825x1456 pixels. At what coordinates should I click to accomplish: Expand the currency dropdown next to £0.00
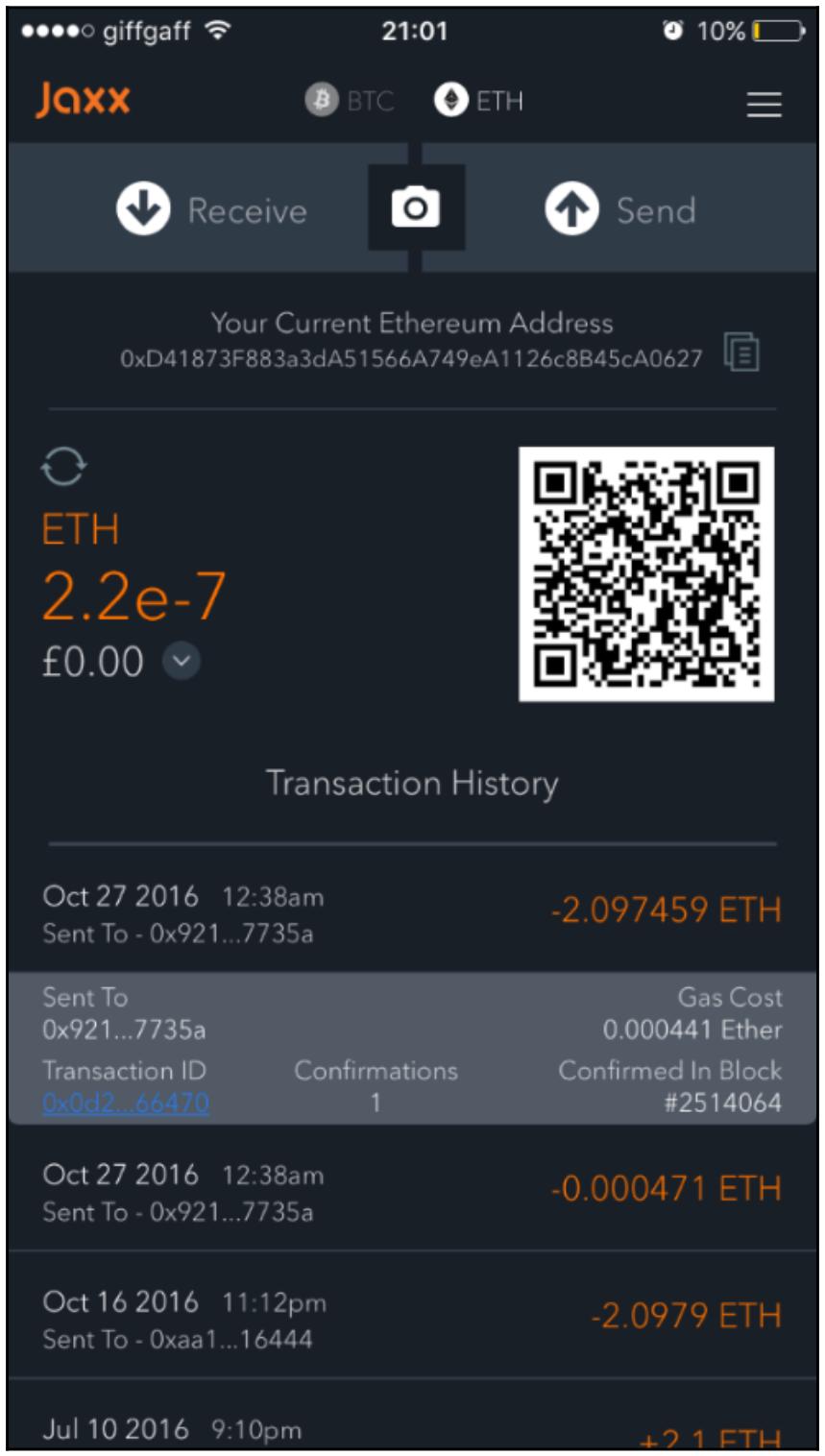coord(182,661)
